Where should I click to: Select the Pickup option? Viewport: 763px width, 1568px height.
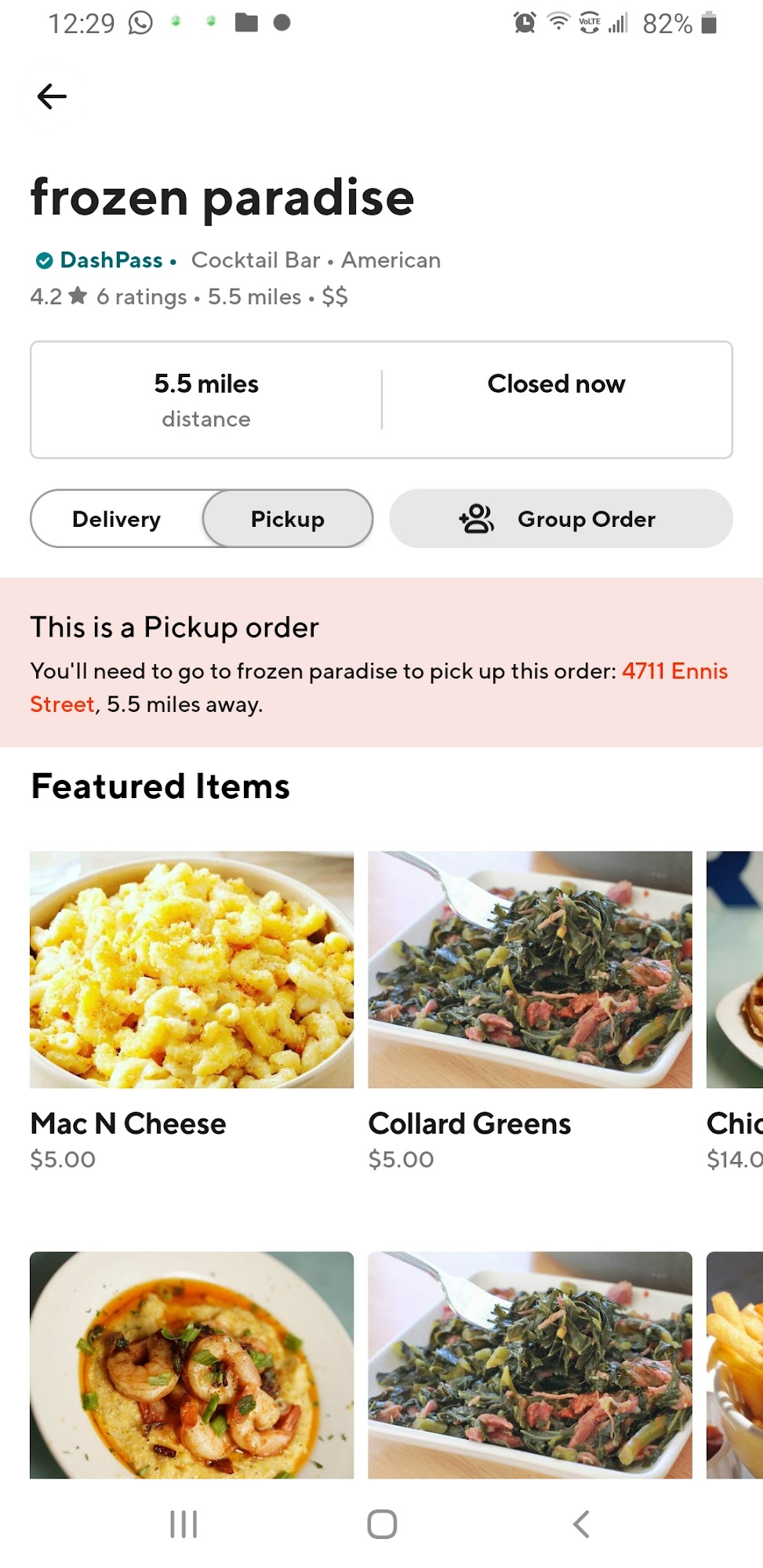pos(288,519)
